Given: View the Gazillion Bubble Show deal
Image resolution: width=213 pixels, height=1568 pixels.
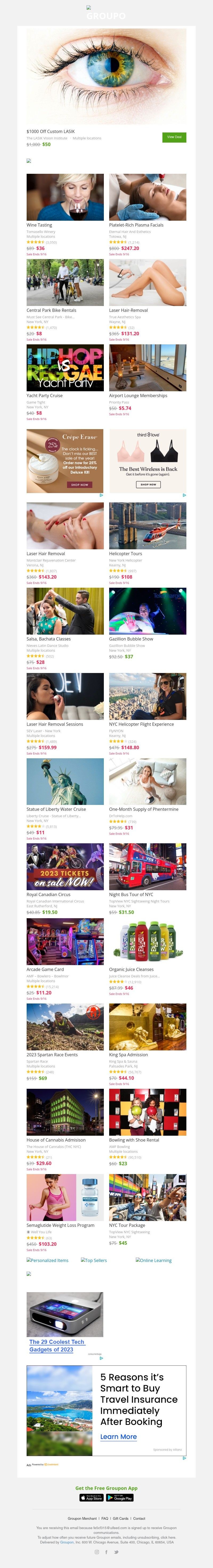Looking at the screenshot, I should (x=147, y=611).
